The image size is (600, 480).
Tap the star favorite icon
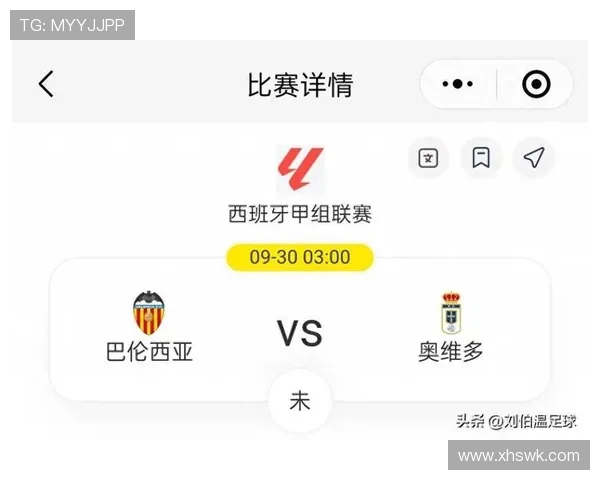(428, 158)
